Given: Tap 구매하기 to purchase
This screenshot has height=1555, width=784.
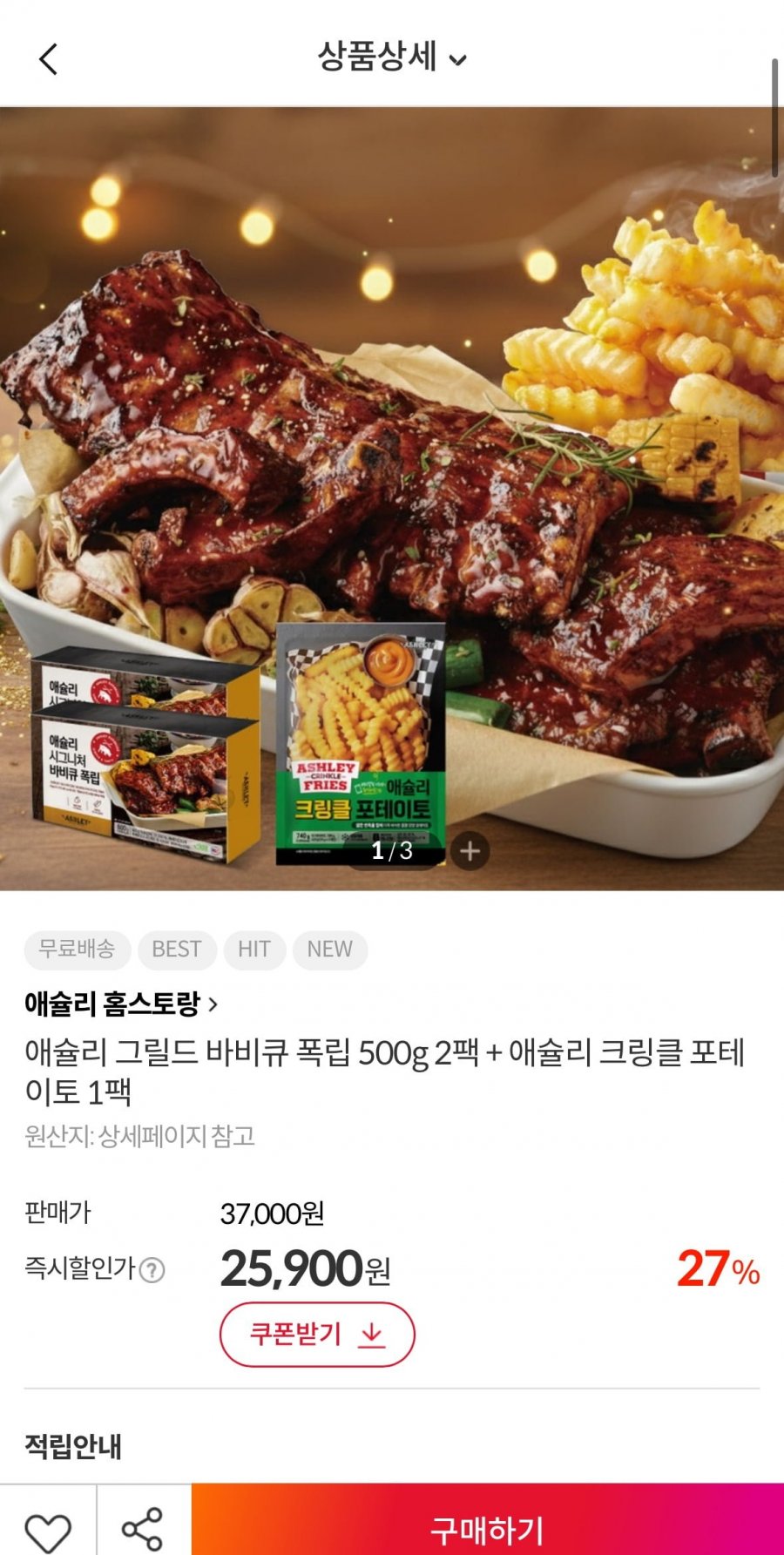Looking at the screenshot, I should click(488, 1530).
